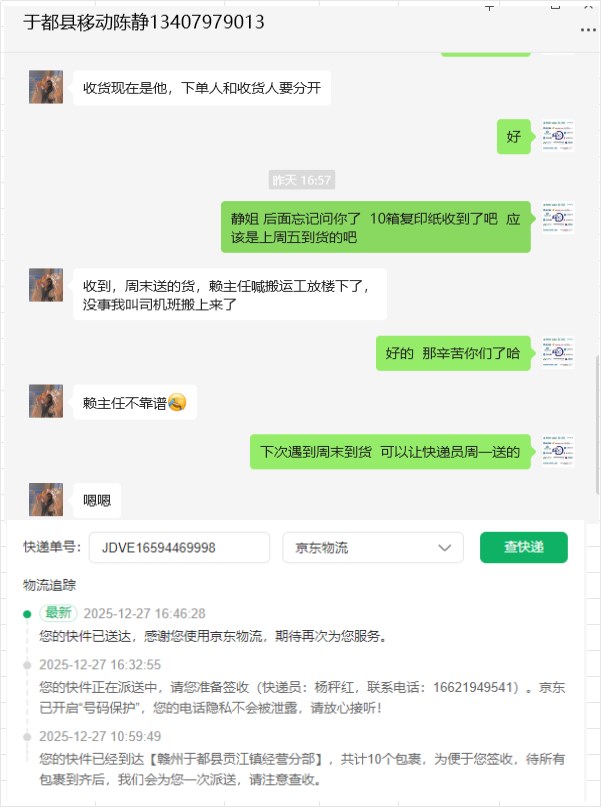The width and height of the screenshot is (601, 808).
Task: Tap the 查快递 button
Action: pyautogui.click(x=523, y=547)
